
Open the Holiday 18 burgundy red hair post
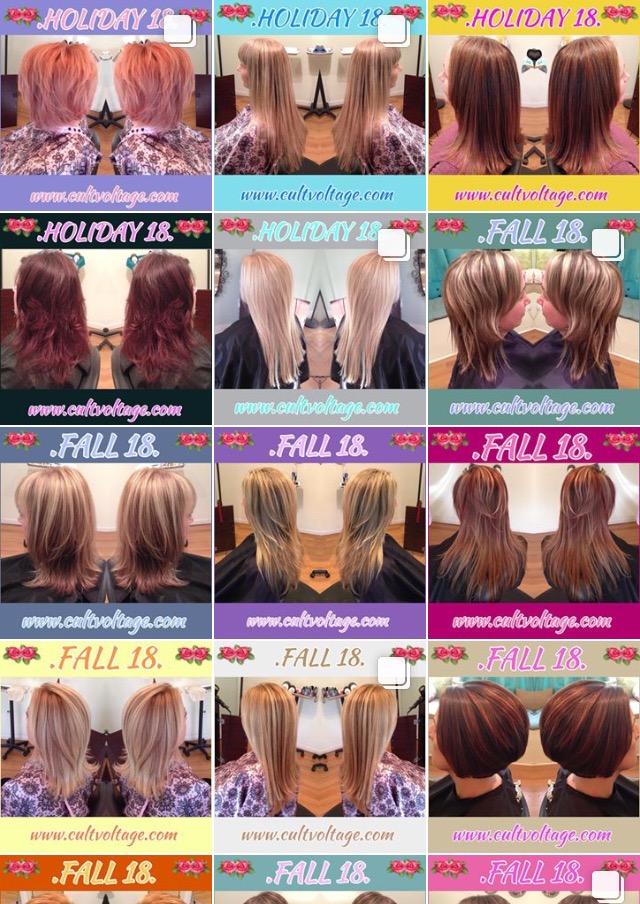tap(105, 319)
